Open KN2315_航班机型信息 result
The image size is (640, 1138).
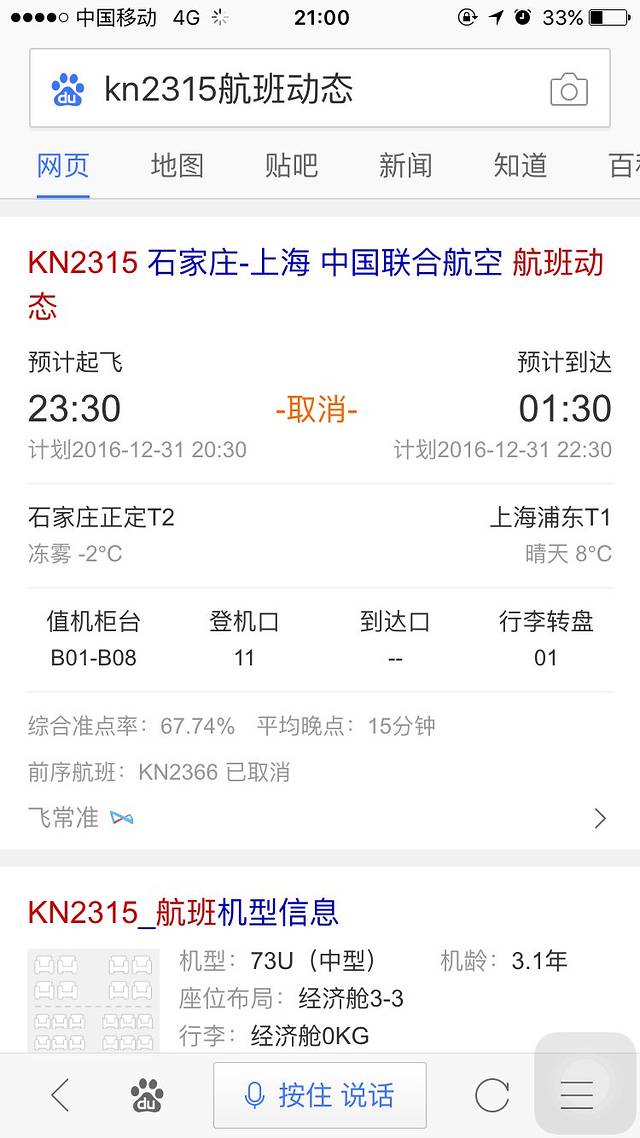[x=183, y=912]
